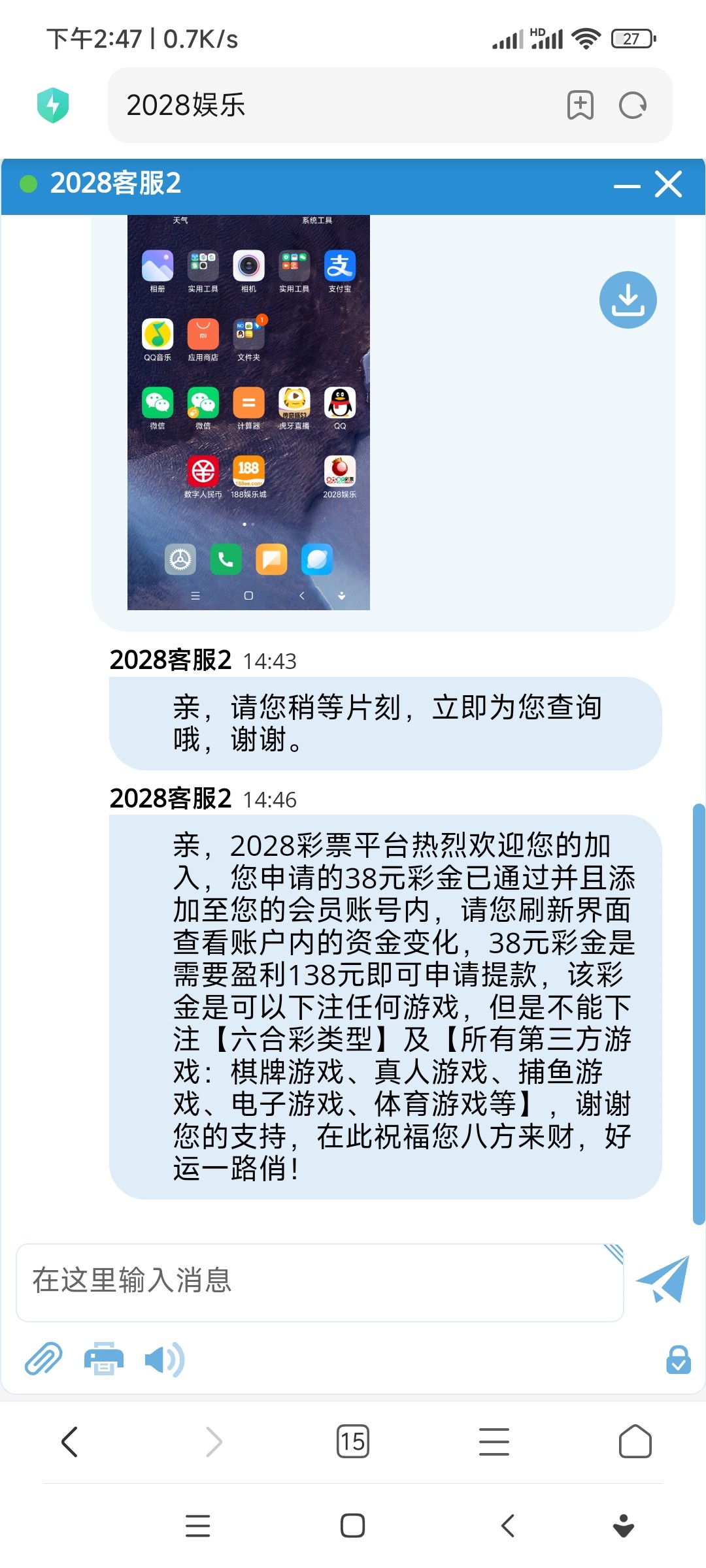Go back to the previous browser page

tap(69, 1441)
